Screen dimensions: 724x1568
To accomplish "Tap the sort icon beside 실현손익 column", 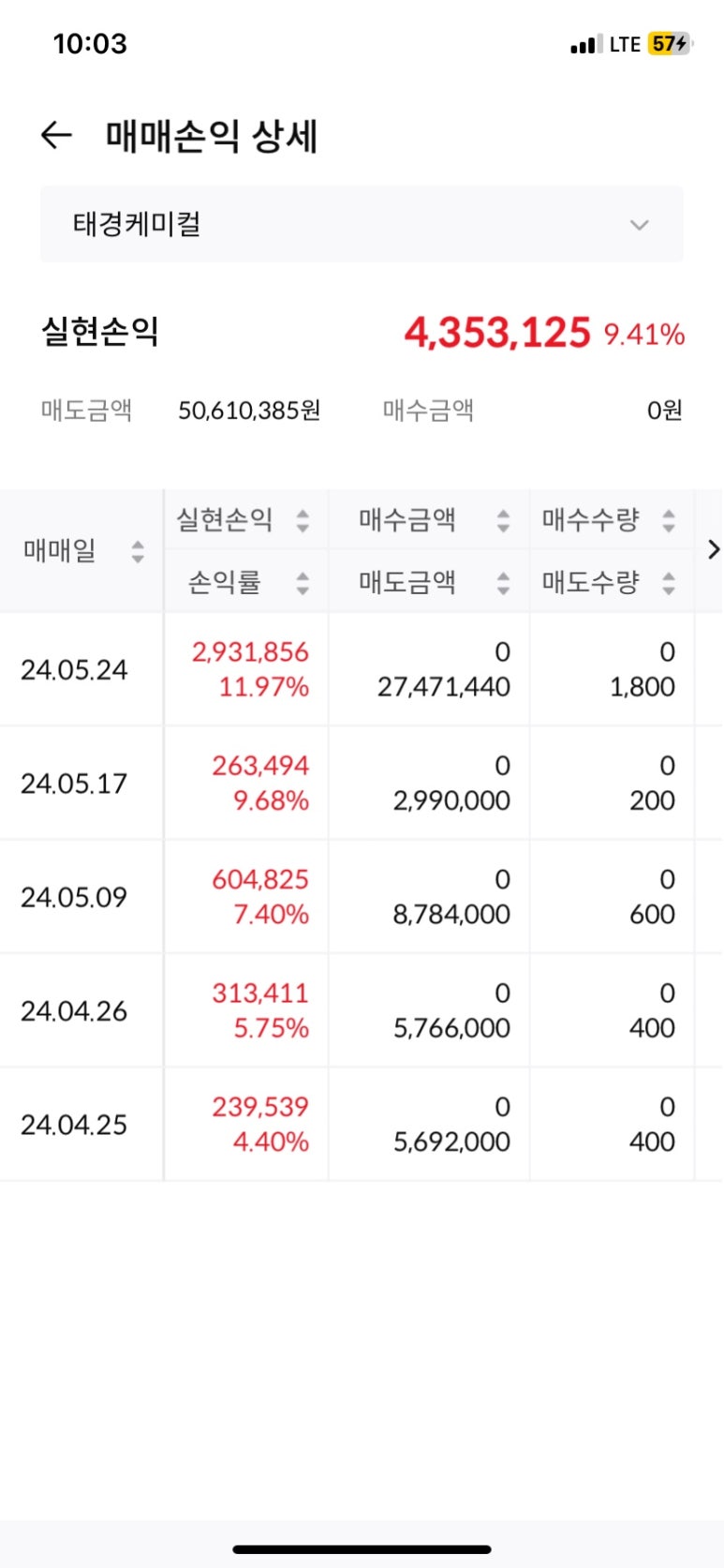I will coord(302,520).
